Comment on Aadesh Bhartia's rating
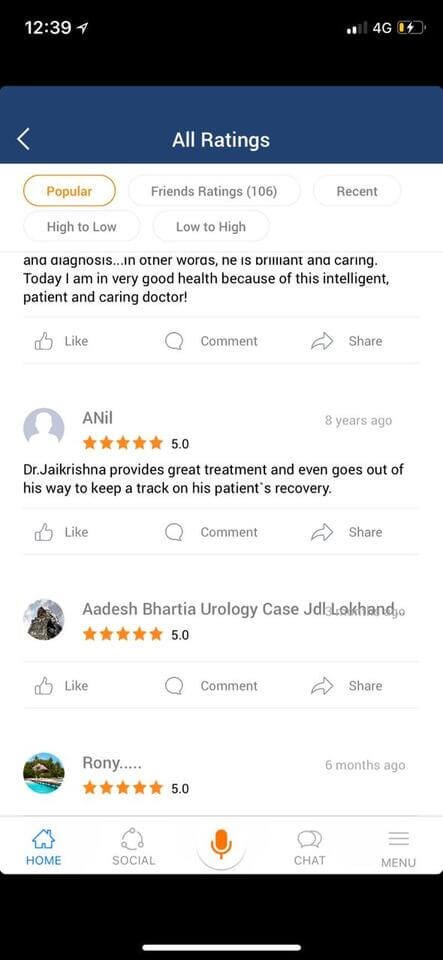This screenshot has width=443, height=960. (x=212, y=686)
